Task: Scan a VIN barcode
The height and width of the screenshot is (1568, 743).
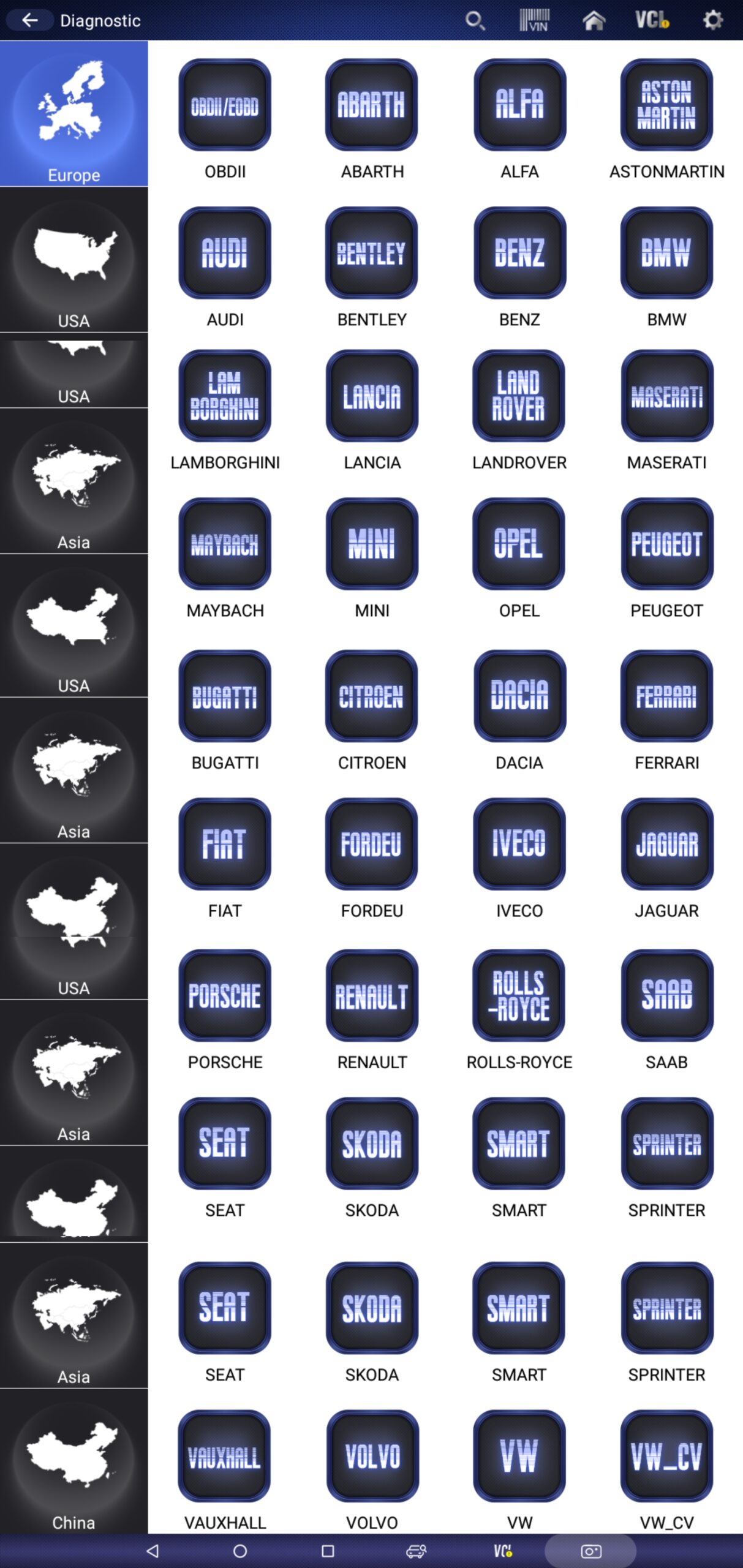Action: point(534,20)
